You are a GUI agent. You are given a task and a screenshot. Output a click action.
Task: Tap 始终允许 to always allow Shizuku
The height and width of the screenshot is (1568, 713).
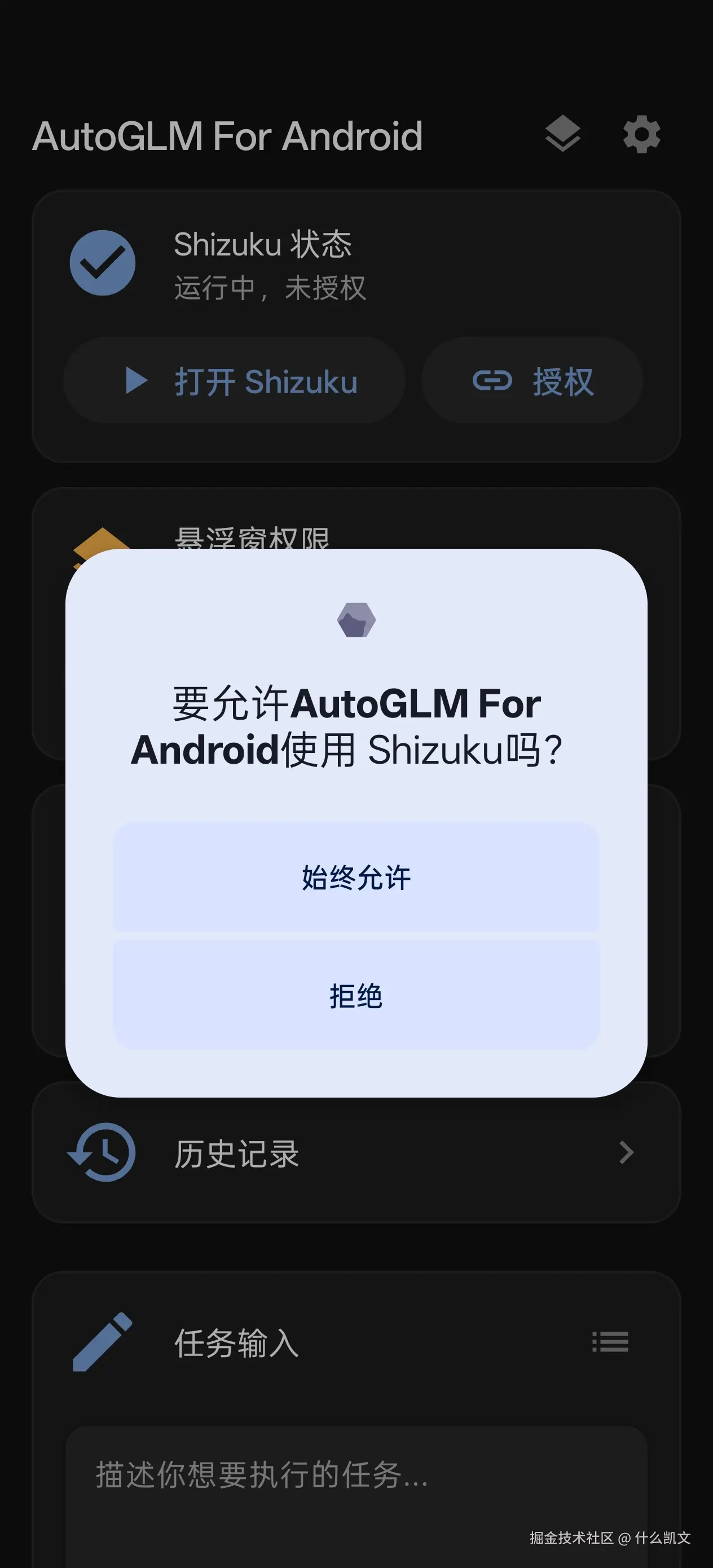(x=356, y=877)
